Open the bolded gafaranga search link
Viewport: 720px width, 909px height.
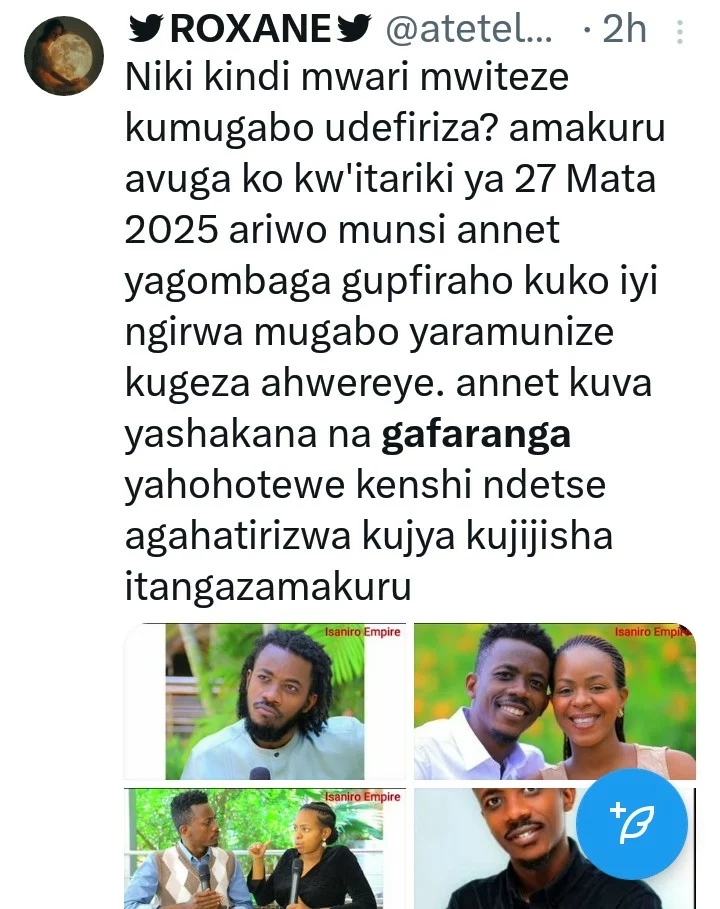476,436
